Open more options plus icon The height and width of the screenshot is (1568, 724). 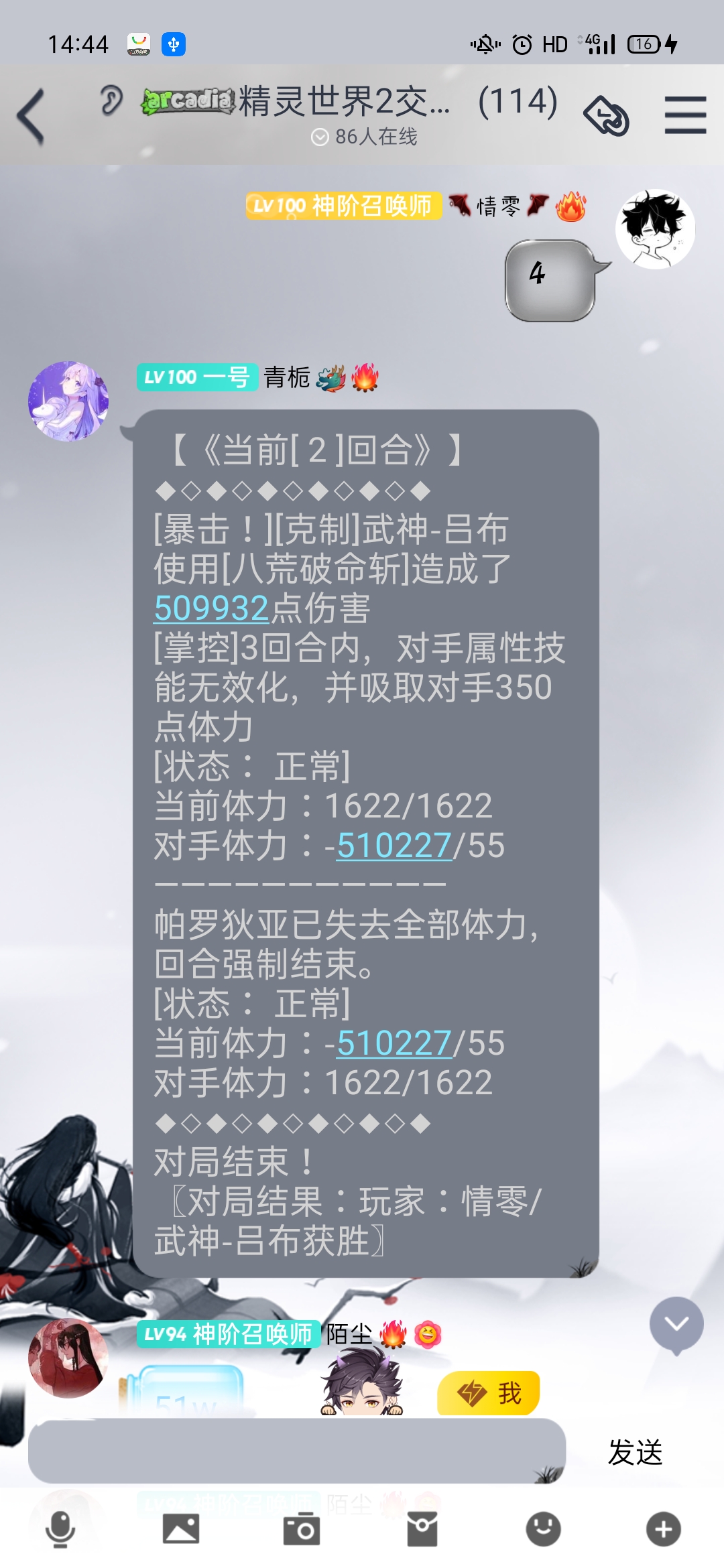coord(664,1529)
